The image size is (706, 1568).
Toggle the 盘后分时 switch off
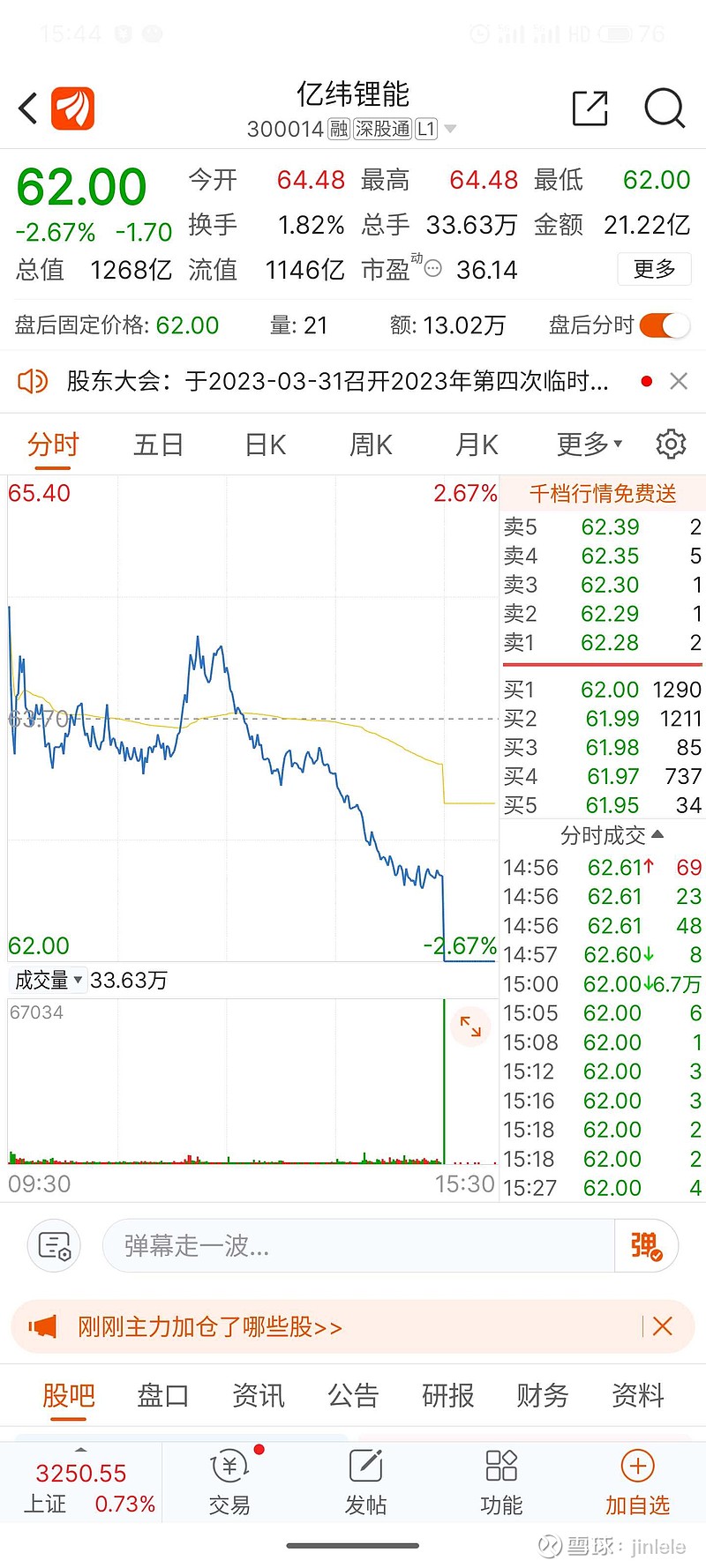[665, 325]
